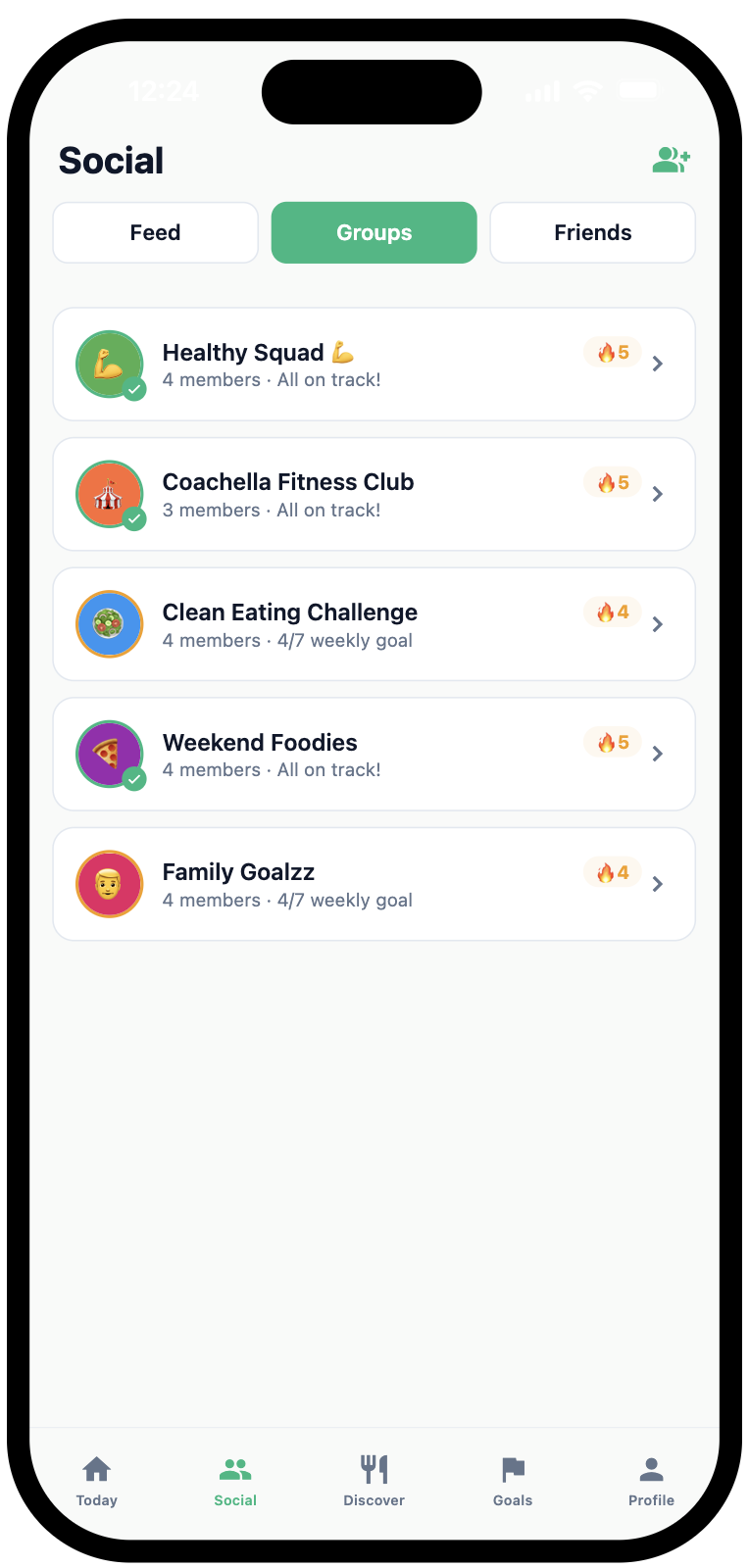Open the Weekend Foodies group

point(373,754)
